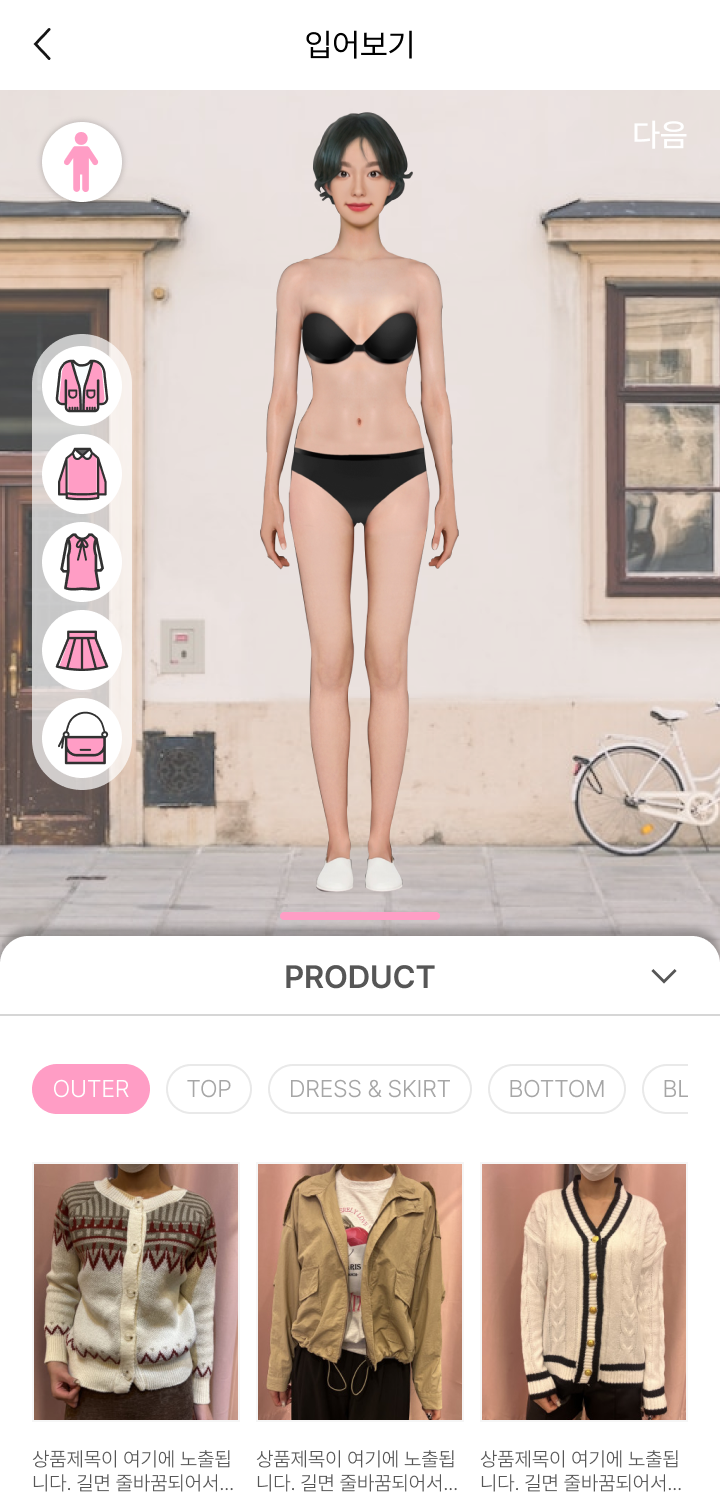Select the collared shirt top icon
Screen dimensions: 720x1510
pos(82,474)
